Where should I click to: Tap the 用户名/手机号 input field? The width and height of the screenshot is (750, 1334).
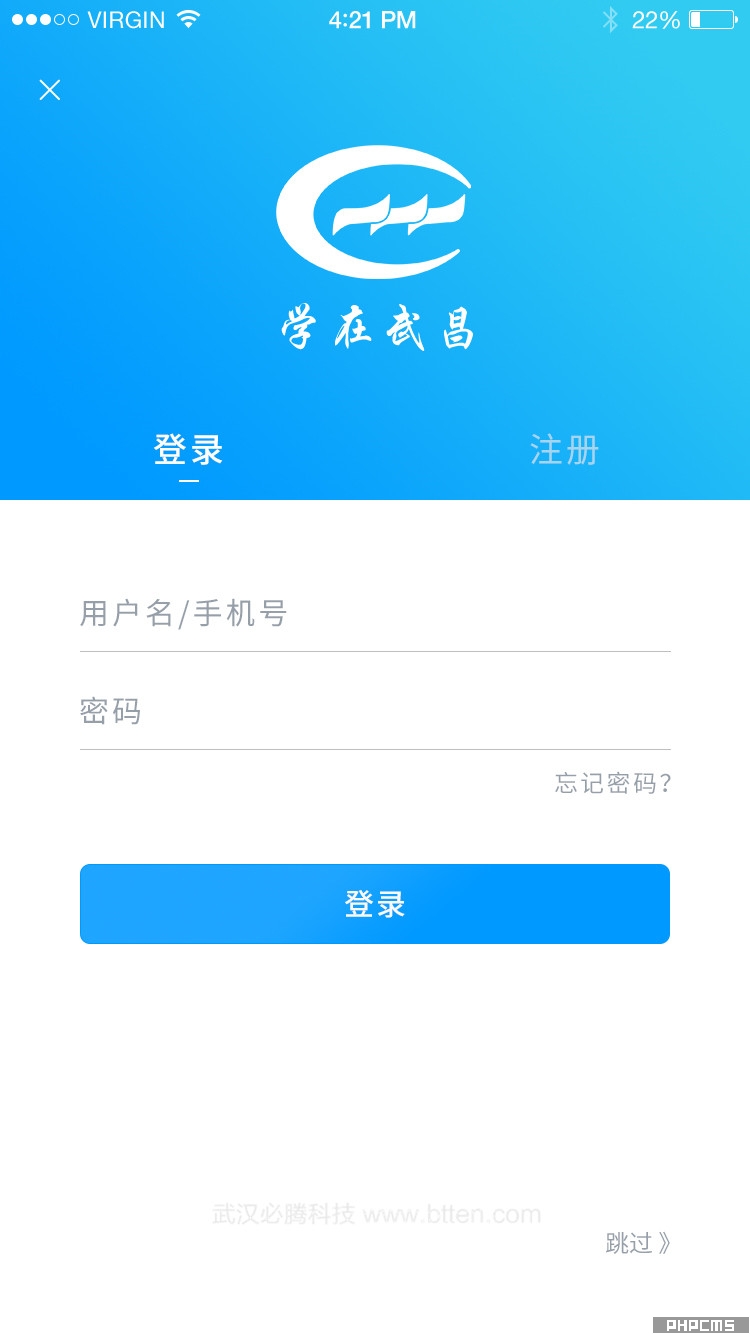[375, 613]
